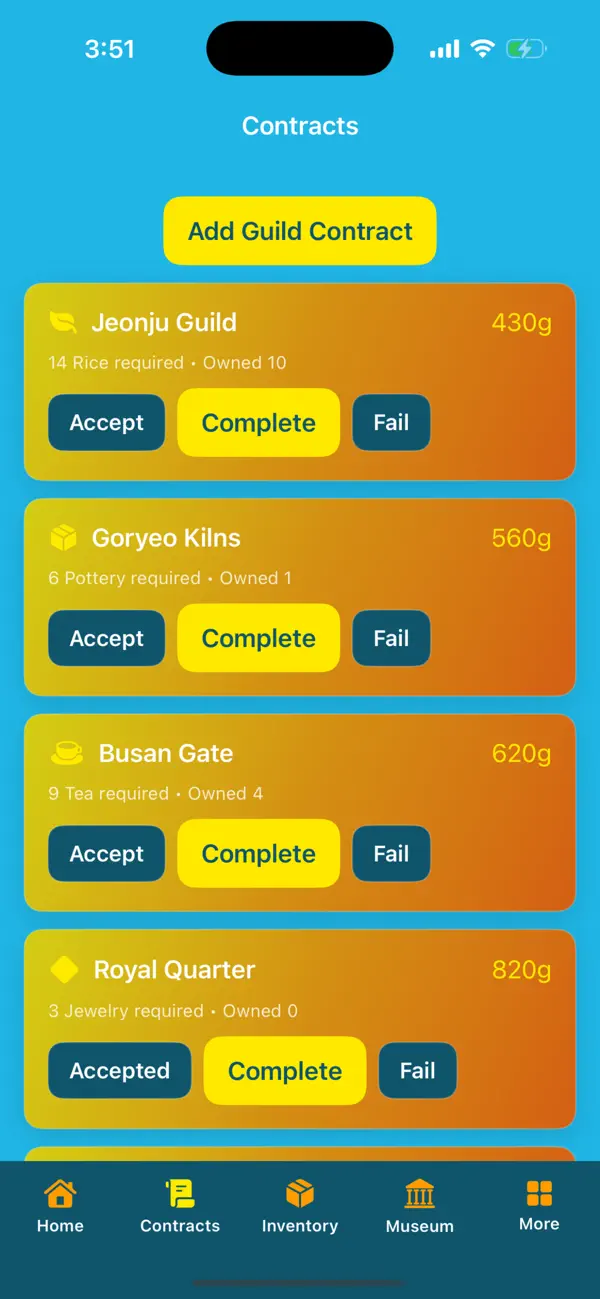Accept the Busan Gate contract
This screenshot has width=600, height=1299.
[107, 854]
